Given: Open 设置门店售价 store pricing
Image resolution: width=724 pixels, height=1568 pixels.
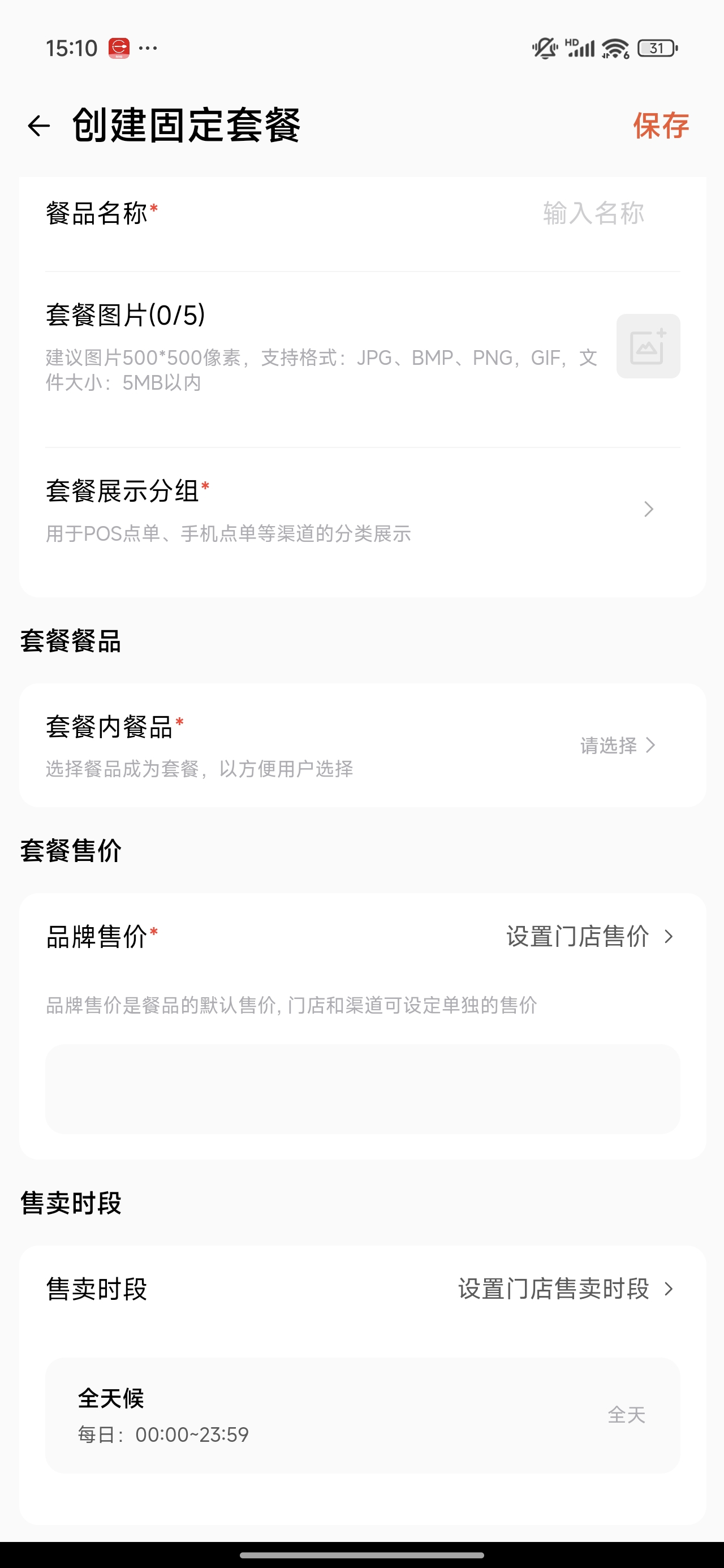Looking at the screenshot, I should click(589, 937).
